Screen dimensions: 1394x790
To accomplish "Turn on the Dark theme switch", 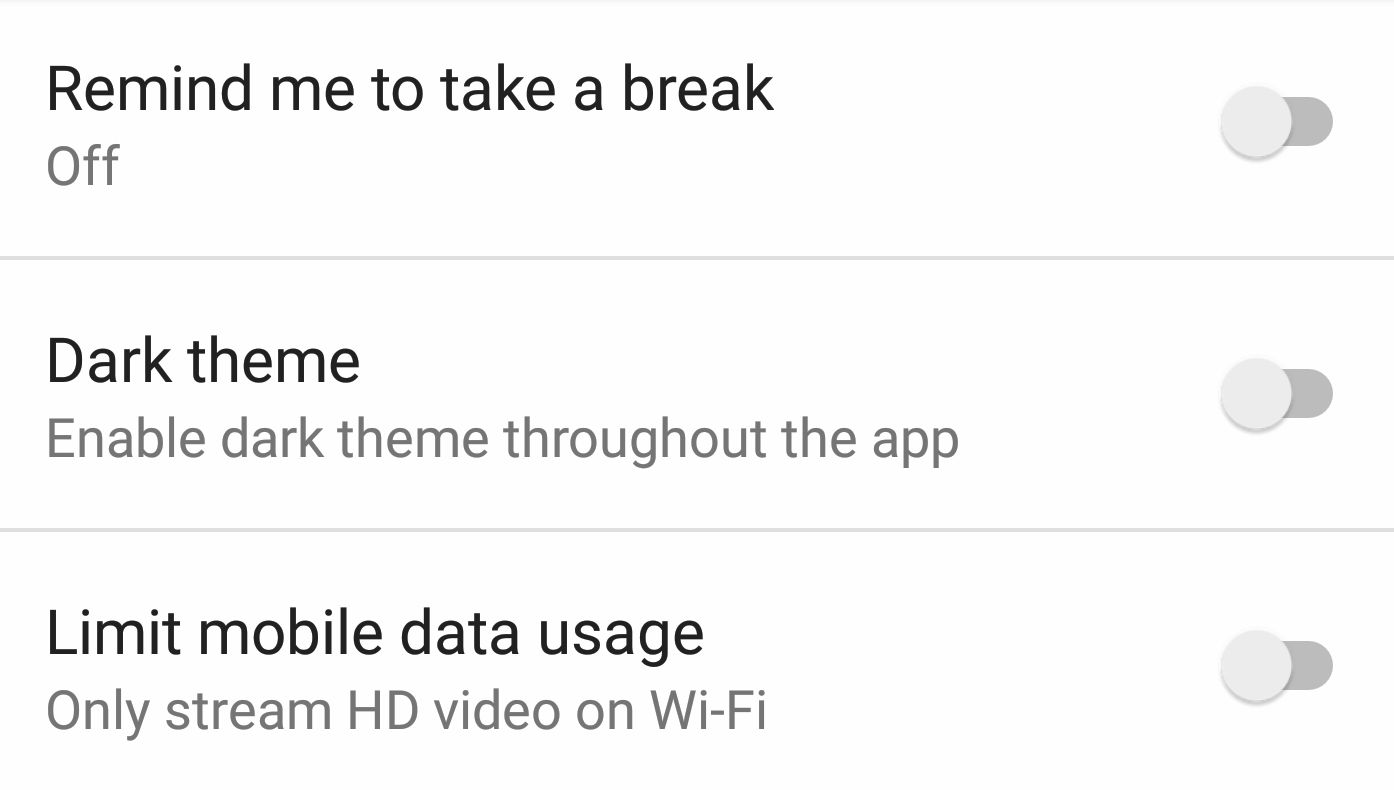I will click(1277, 394).
